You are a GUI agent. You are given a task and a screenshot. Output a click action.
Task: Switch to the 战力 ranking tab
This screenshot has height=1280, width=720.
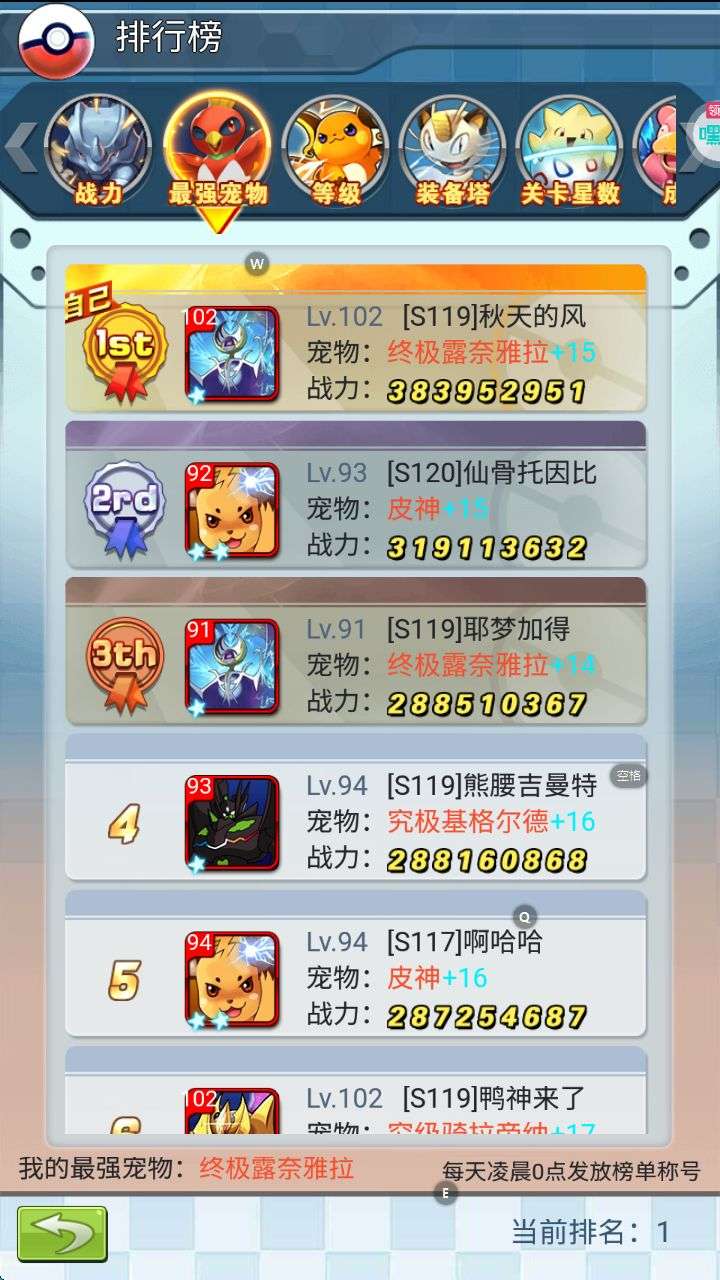point(98,148)
